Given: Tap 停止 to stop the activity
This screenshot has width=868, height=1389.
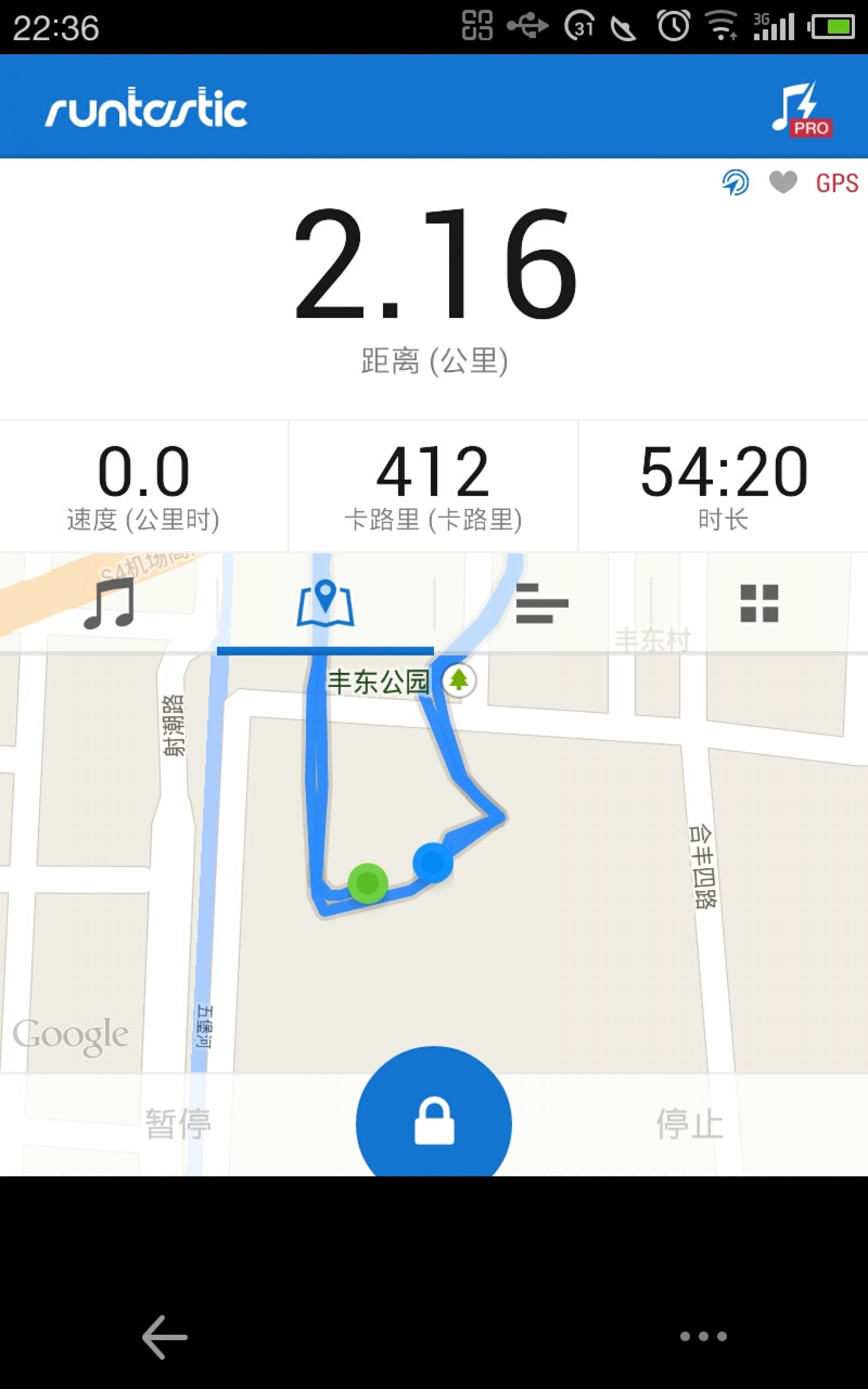Looking at the screenshot, I should click(689, 1124).
